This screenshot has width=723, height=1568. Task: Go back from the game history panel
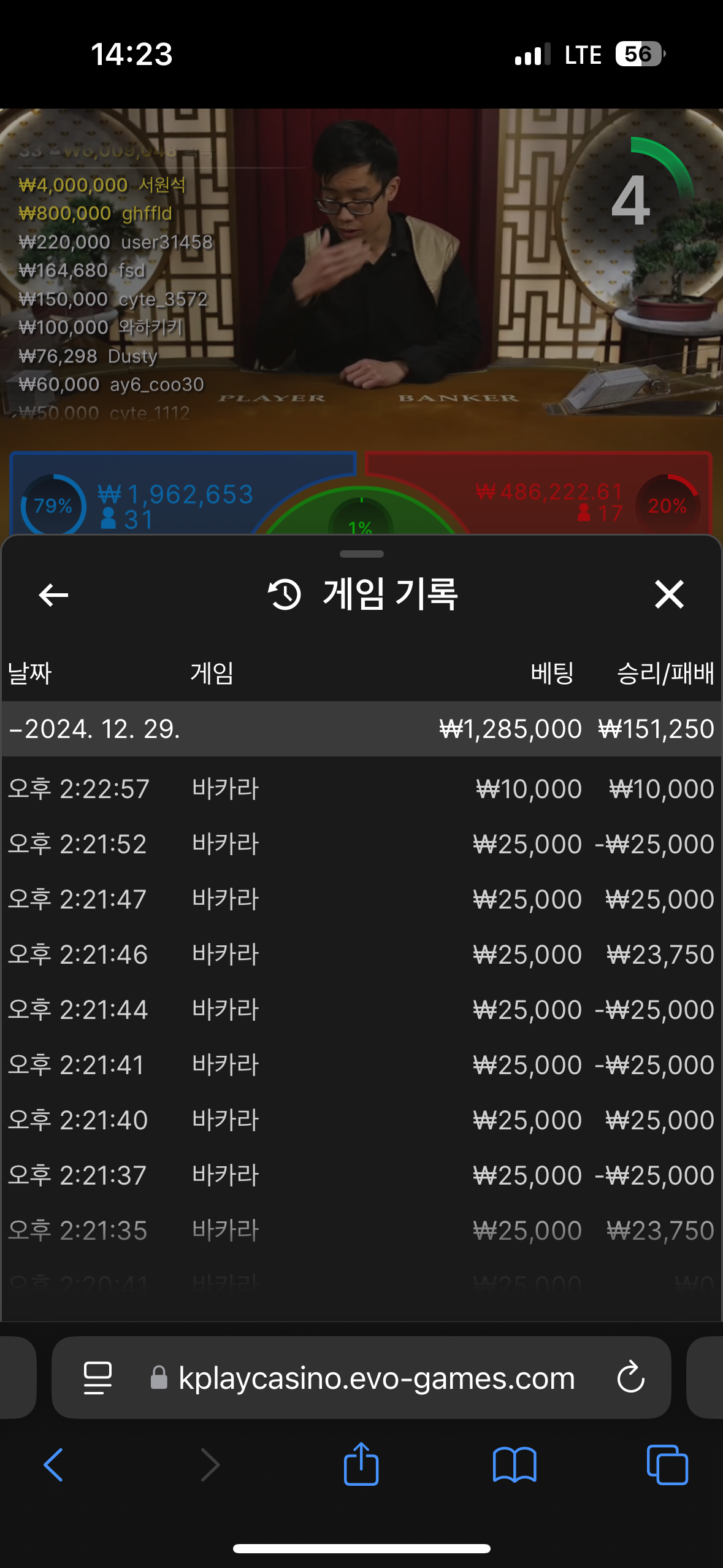(53, 594)
